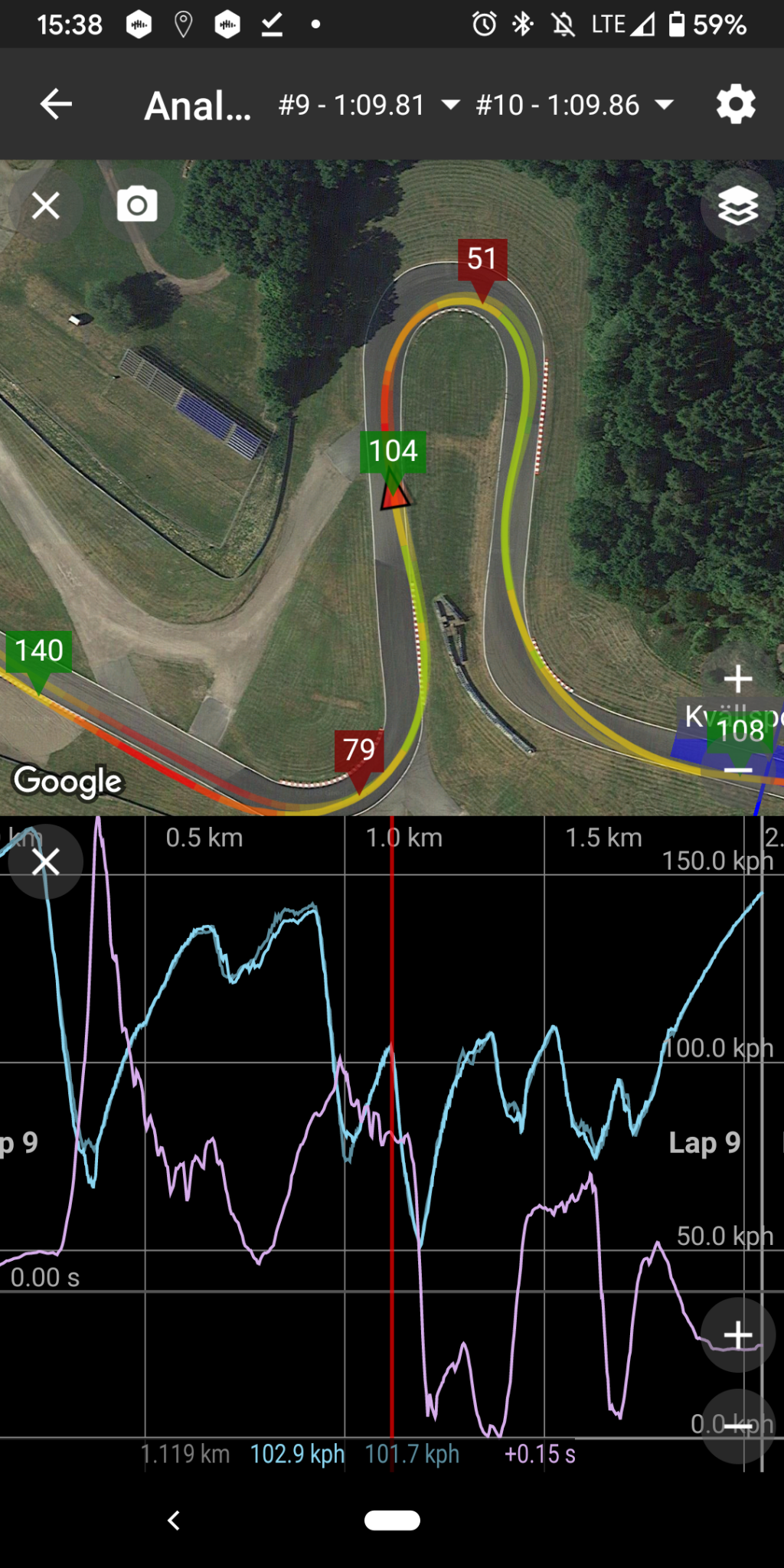Zoom out on the map
The width and height of the screenshot is (784, 1568).
(737, 769)
